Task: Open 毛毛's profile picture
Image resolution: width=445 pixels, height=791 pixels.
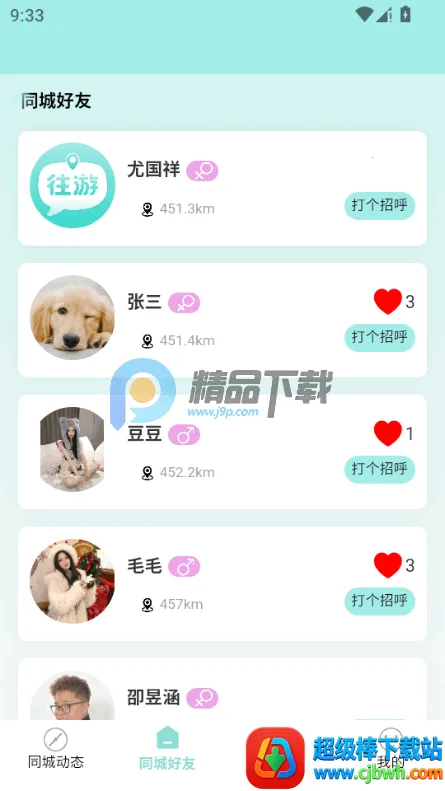Action: 72,581
